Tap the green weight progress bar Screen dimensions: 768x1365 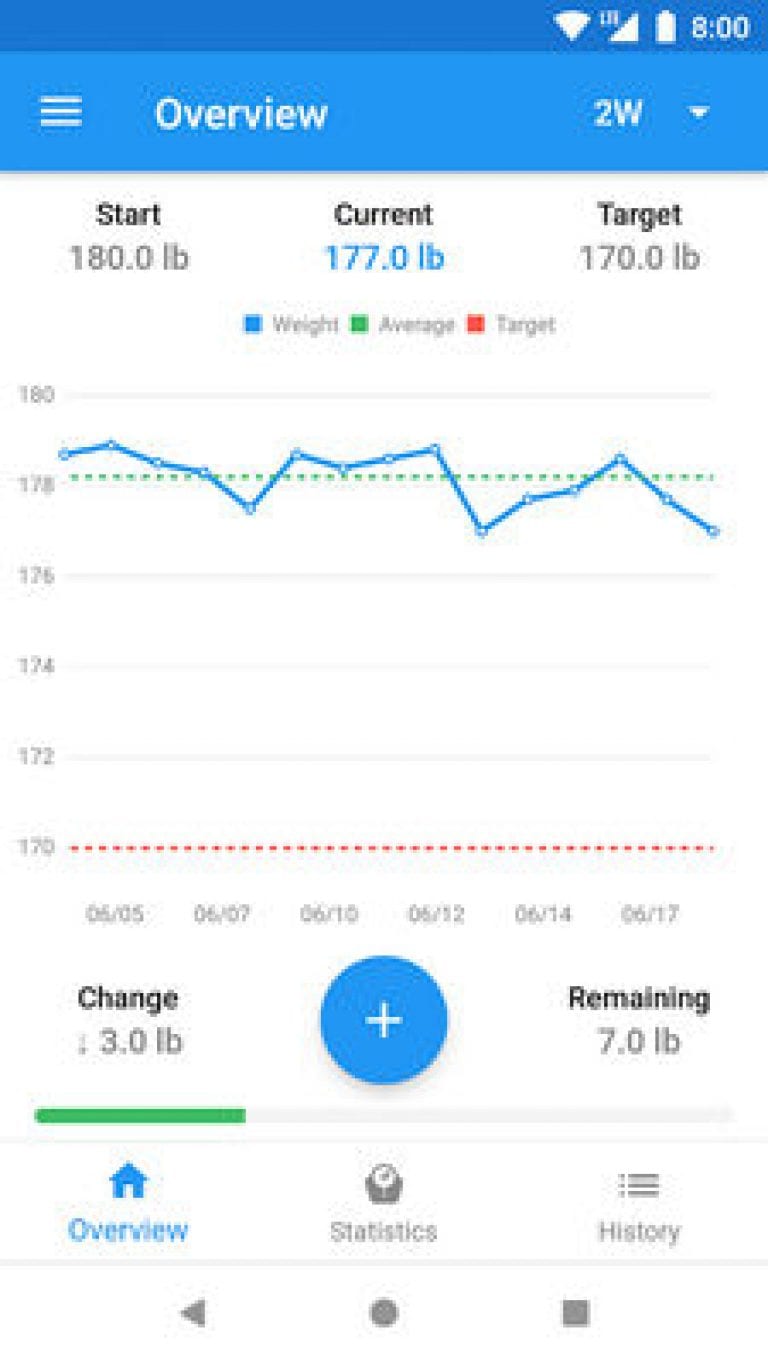tap(140, 1111)
